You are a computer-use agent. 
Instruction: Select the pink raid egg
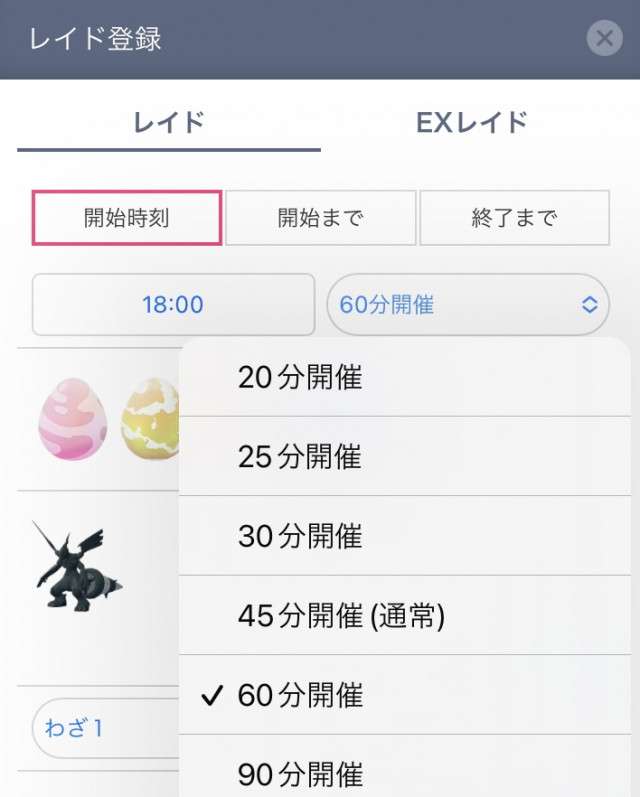[x=72, y=419]
